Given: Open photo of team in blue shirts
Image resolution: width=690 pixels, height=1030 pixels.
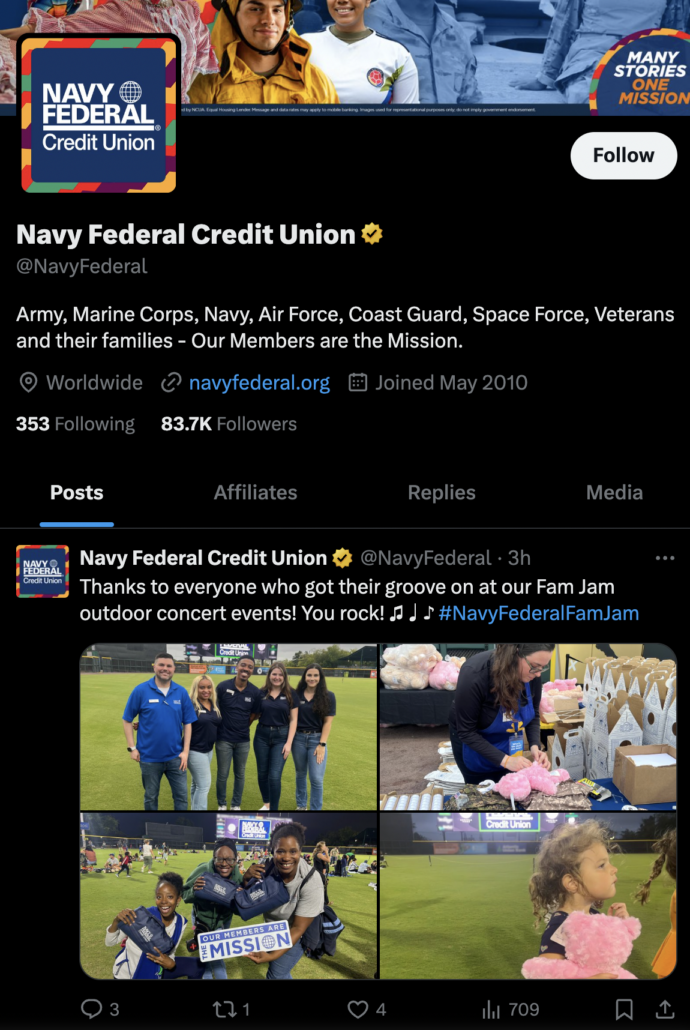Looking at the screenshot, I should [x=229, y=727].
